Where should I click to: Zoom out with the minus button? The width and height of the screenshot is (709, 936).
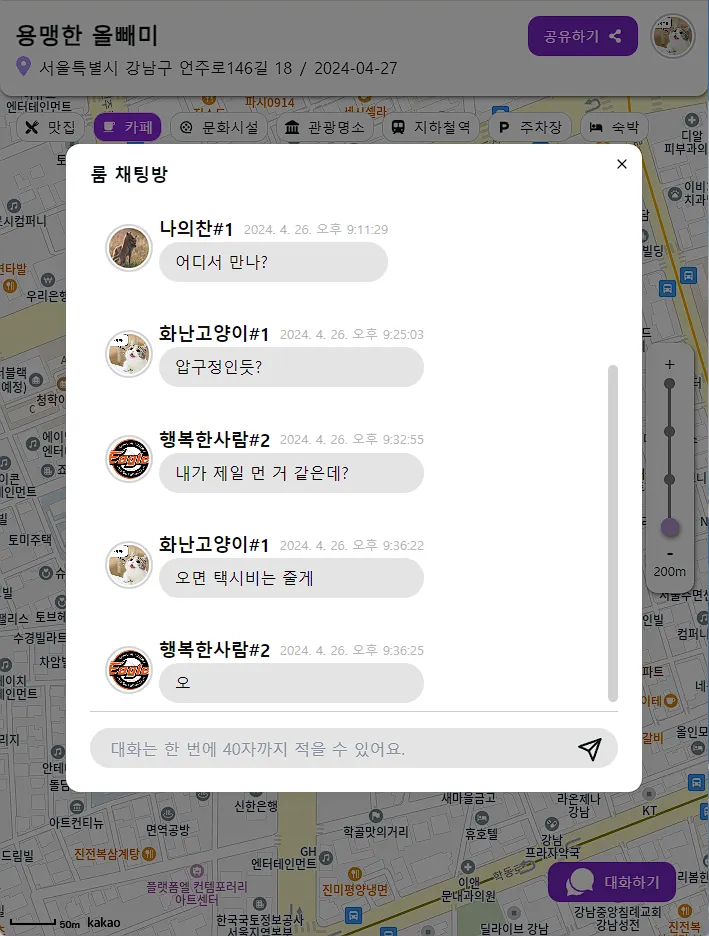coord(670,553)
